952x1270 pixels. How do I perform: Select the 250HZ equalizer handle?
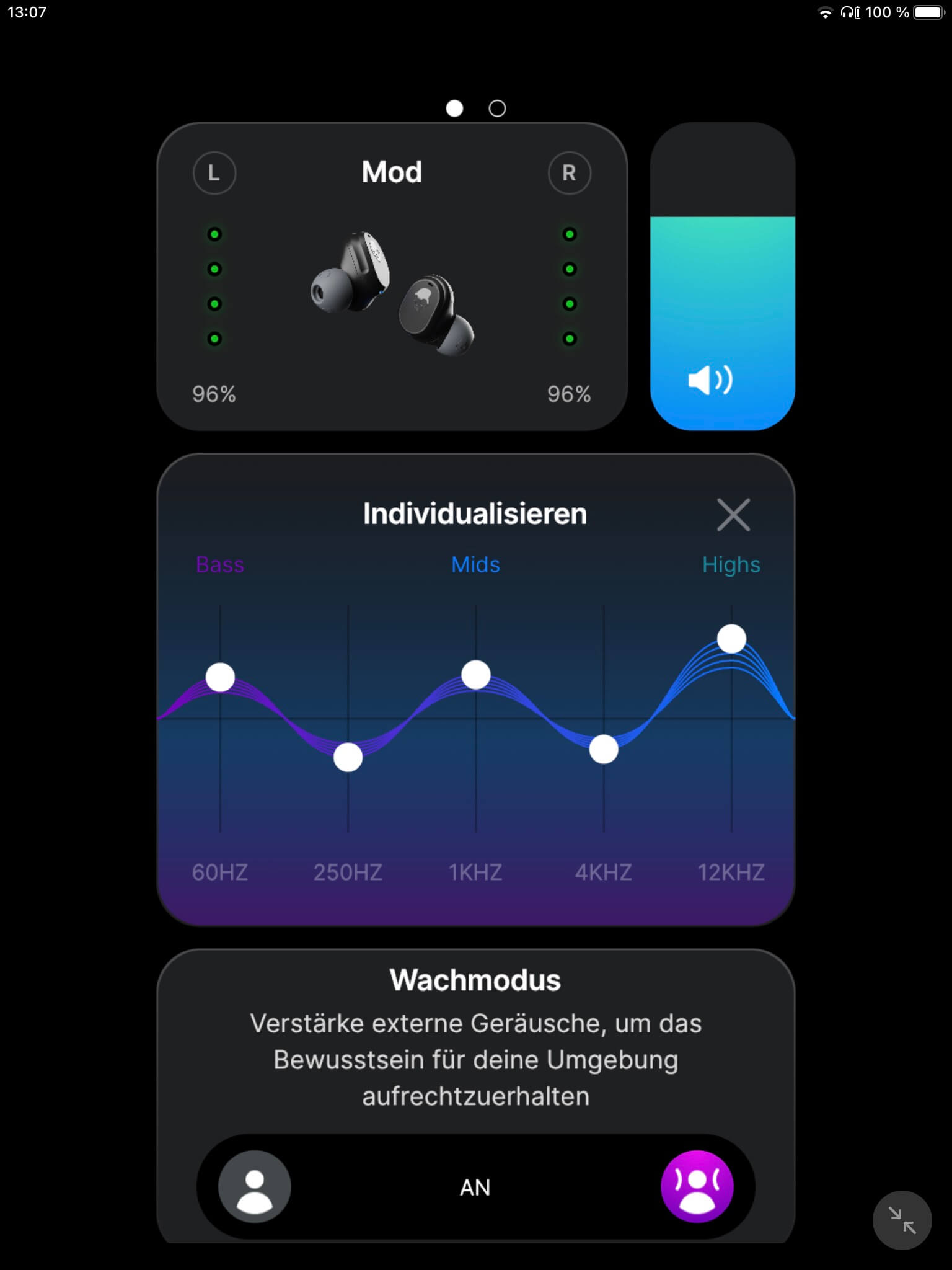(348, 757)
